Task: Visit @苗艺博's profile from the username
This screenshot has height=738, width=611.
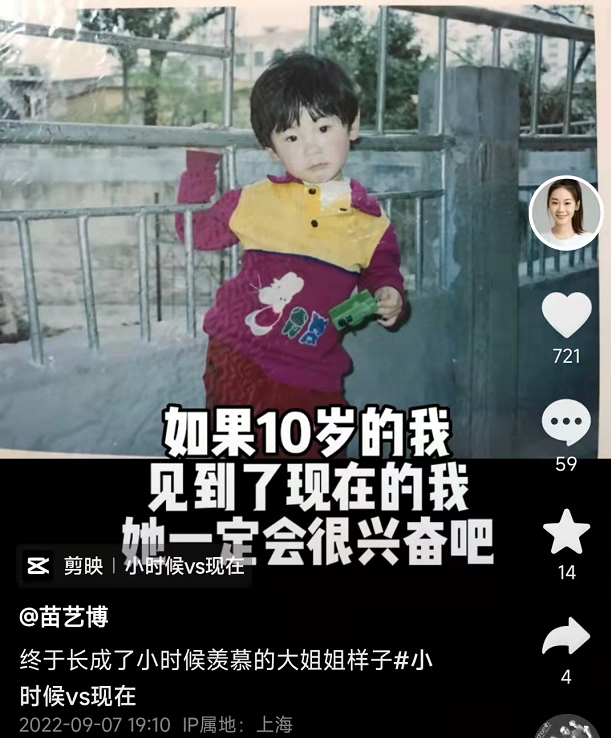Action: pyautogui.click(x=64, y=616)
